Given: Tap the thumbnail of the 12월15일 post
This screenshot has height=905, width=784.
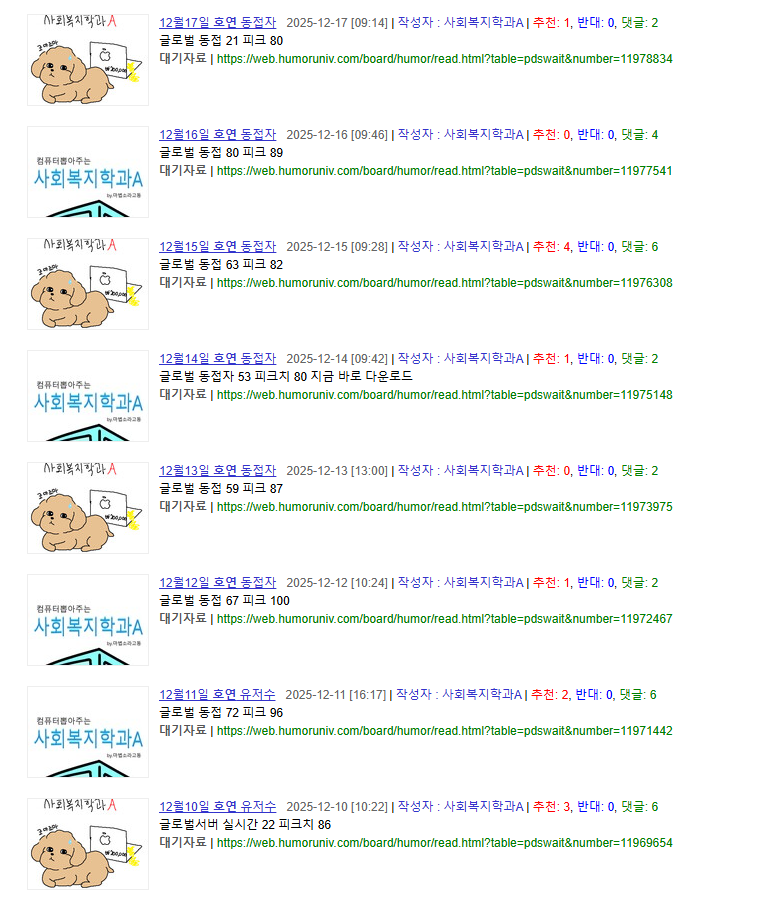Looking at the screenshot, I should (x=88, y=284).
